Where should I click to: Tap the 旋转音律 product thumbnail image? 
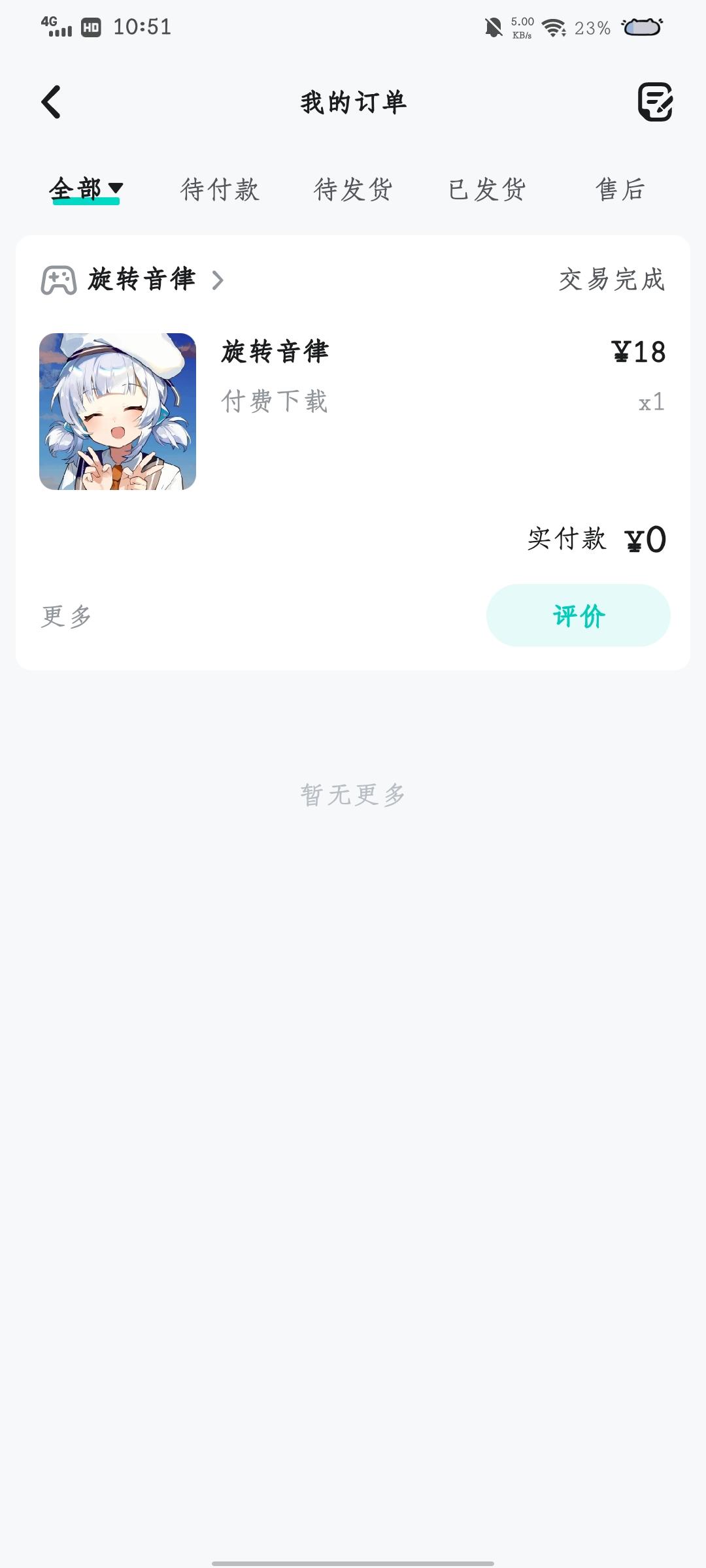pos(118,410)
